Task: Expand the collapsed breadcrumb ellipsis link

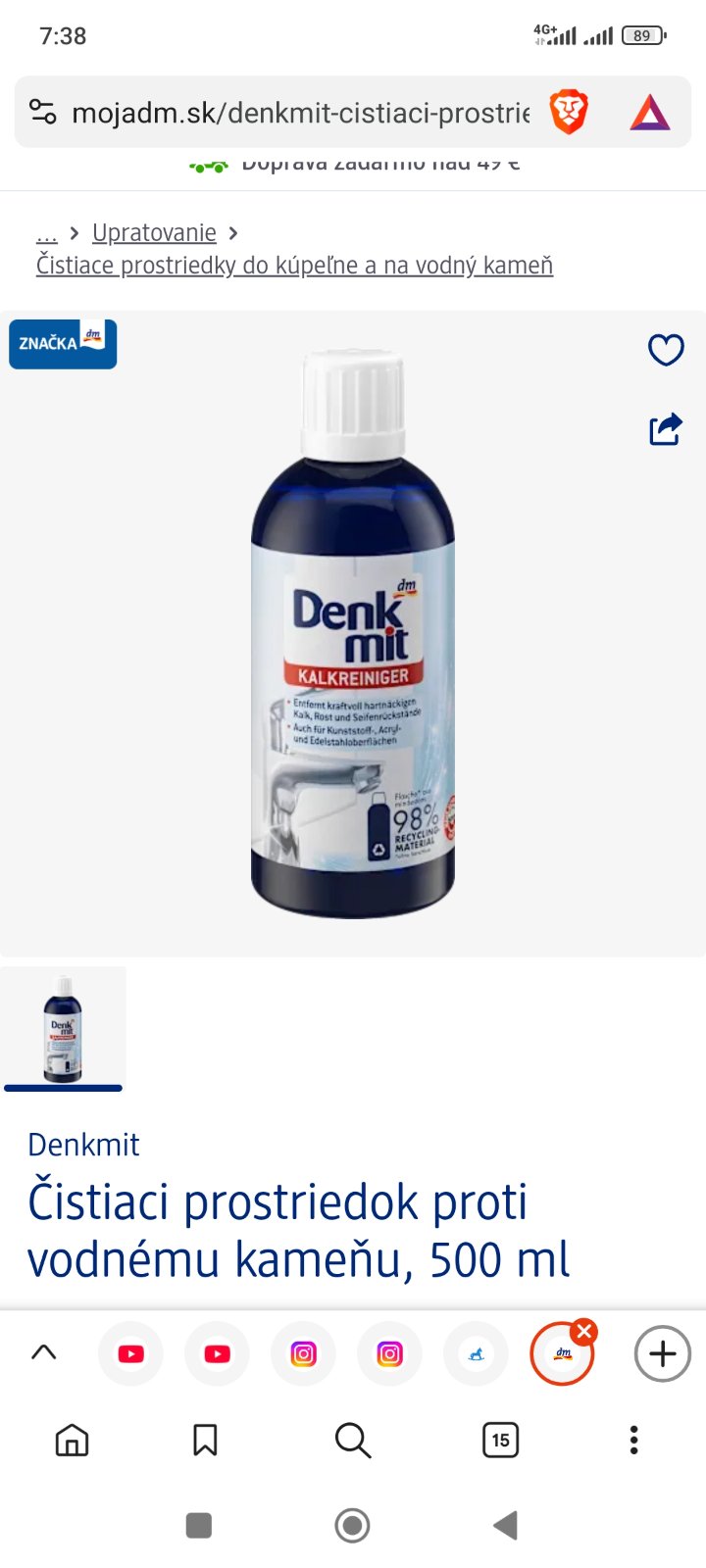Action: tap(46, 233)
